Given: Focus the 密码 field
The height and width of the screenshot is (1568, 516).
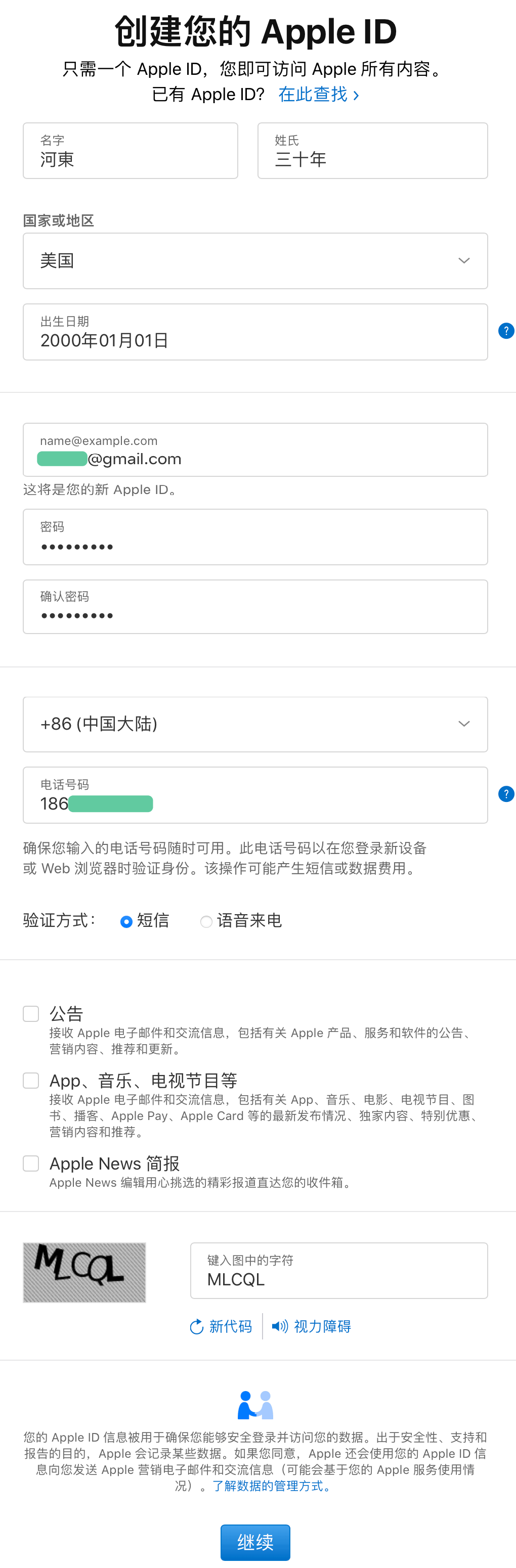Looking at the screenshot, I should click(255, 537).
